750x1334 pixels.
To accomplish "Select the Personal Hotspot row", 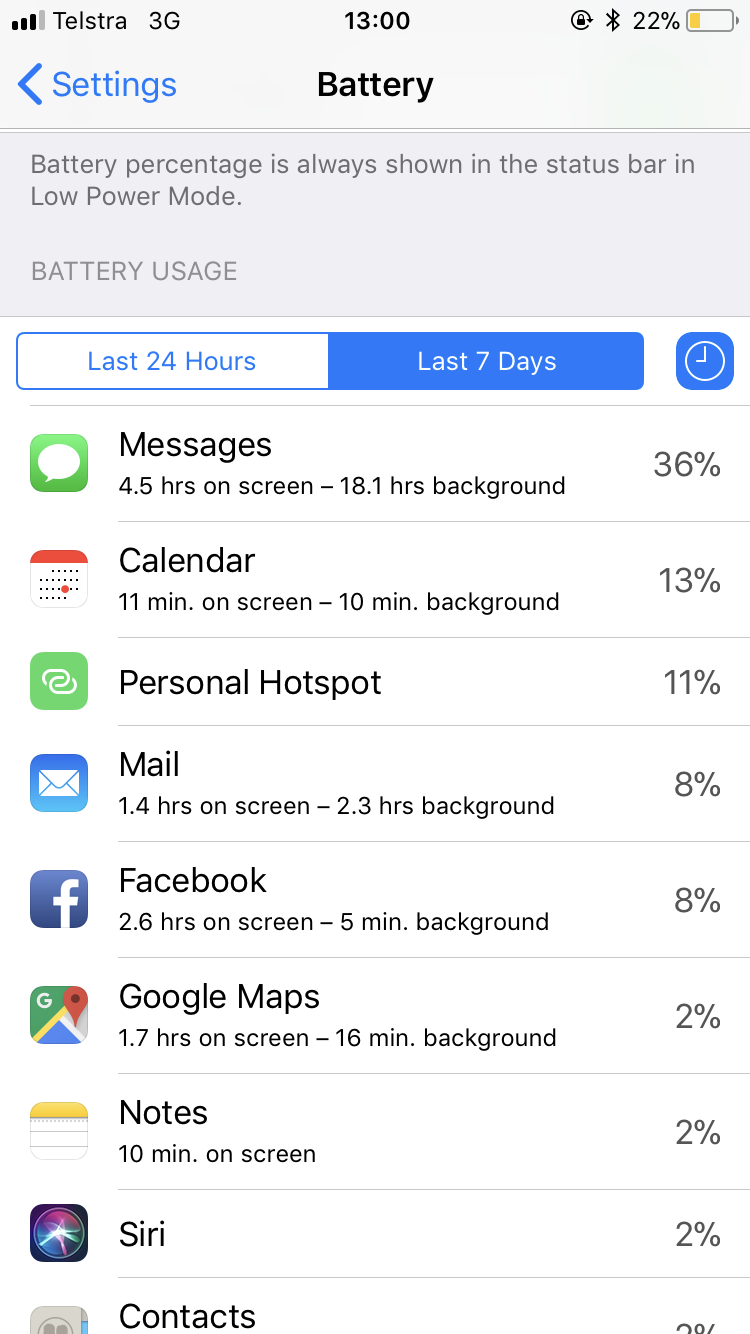I will (x=375, y=682).
